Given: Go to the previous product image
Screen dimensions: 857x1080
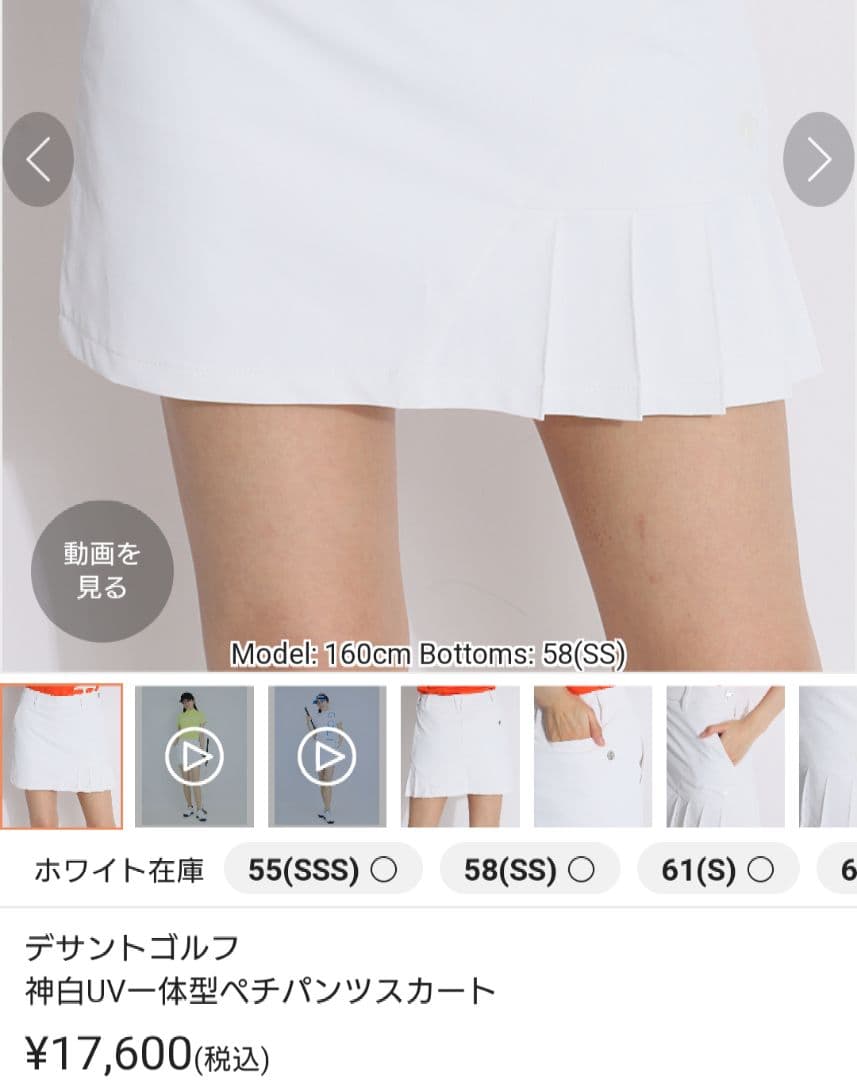Looking at the screenshot, I should (38, 160).
